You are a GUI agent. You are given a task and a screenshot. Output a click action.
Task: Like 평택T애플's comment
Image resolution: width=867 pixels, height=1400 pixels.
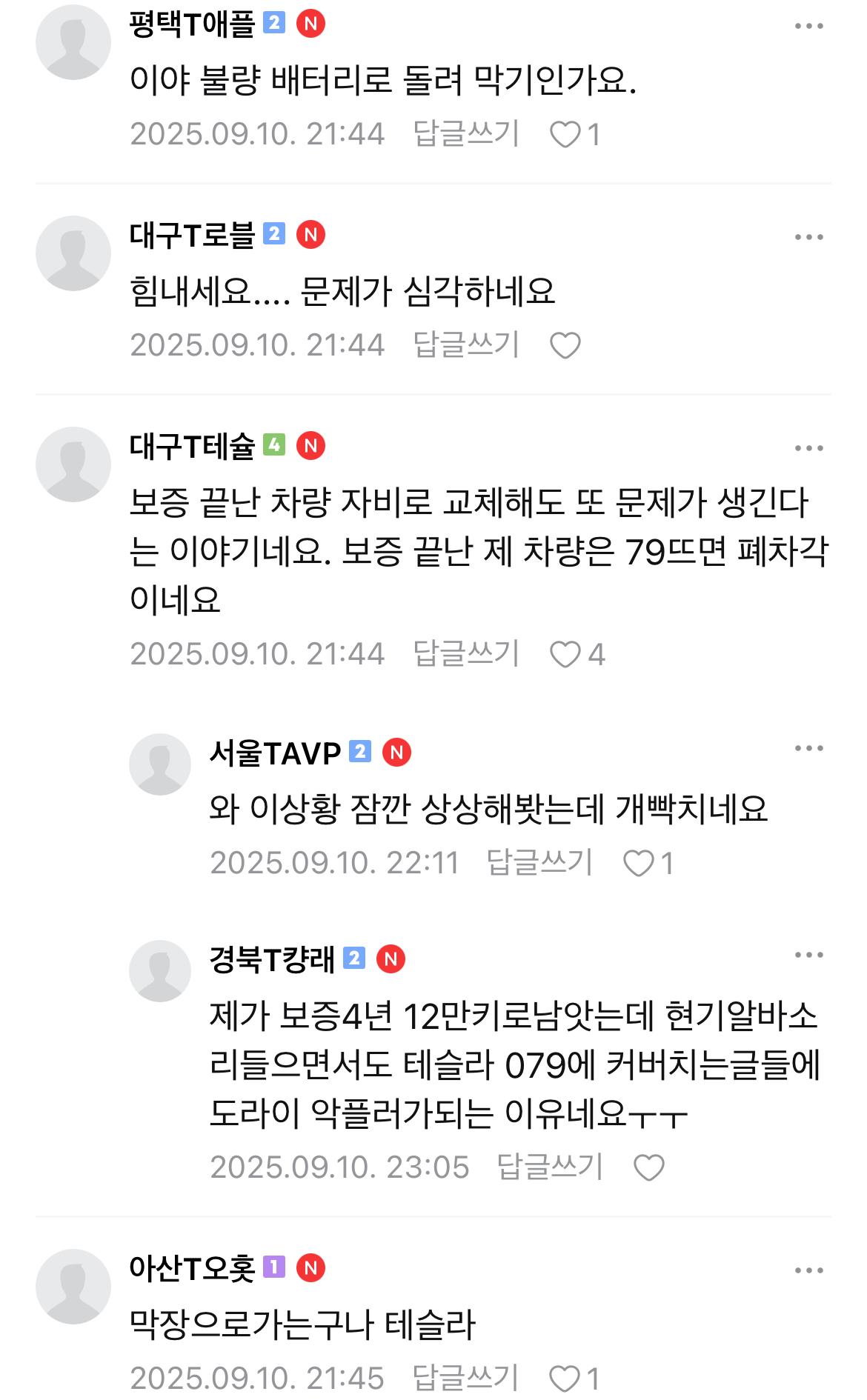point(565,135)
